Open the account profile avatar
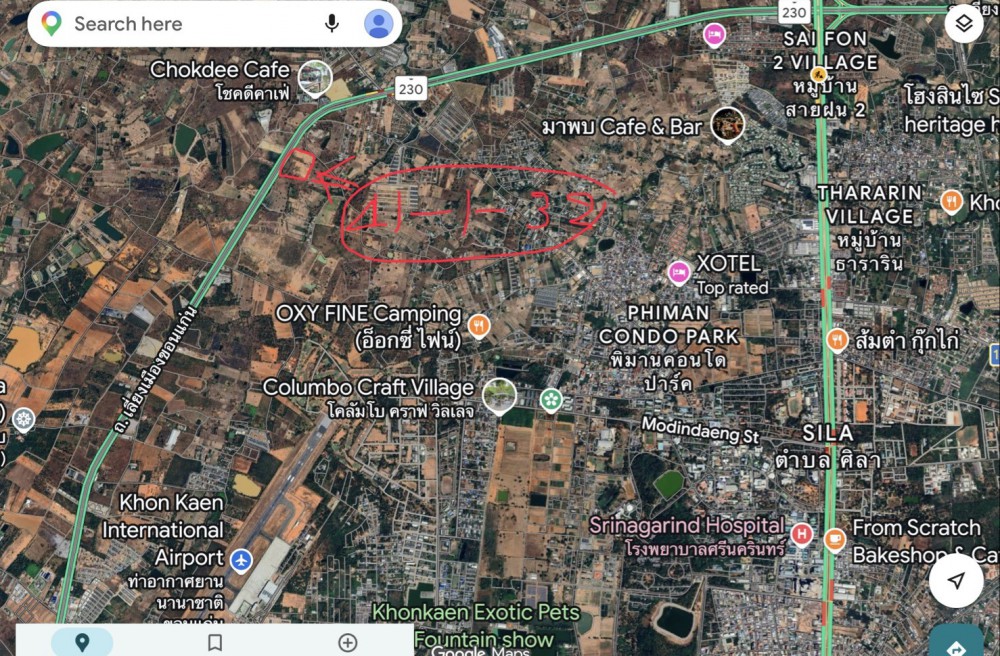Image resolution: width=1000 pixels, height=656 pixels. pyautogui.click(x=378, y=24)
